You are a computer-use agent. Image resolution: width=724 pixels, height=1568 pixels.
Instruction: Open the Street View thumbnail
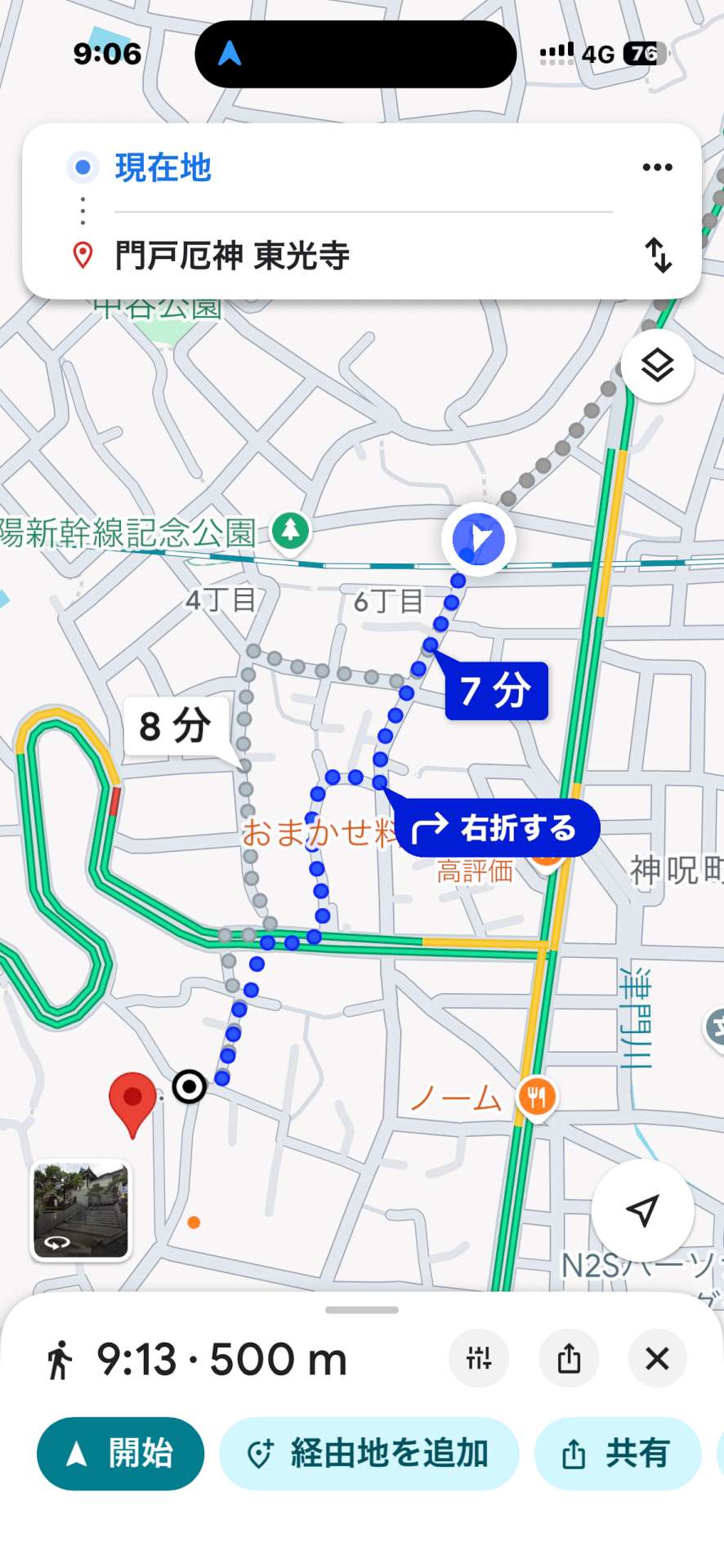[81, 1211]
